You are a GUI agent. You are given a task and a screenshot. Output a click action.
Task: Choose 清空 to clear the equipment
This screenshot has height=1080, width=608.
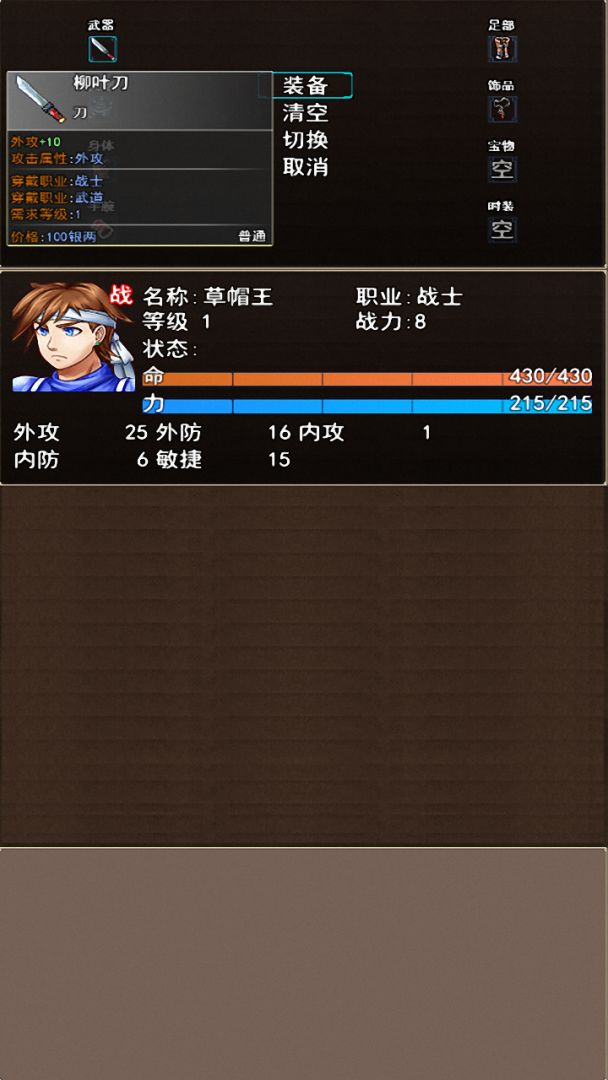(306, 113)
